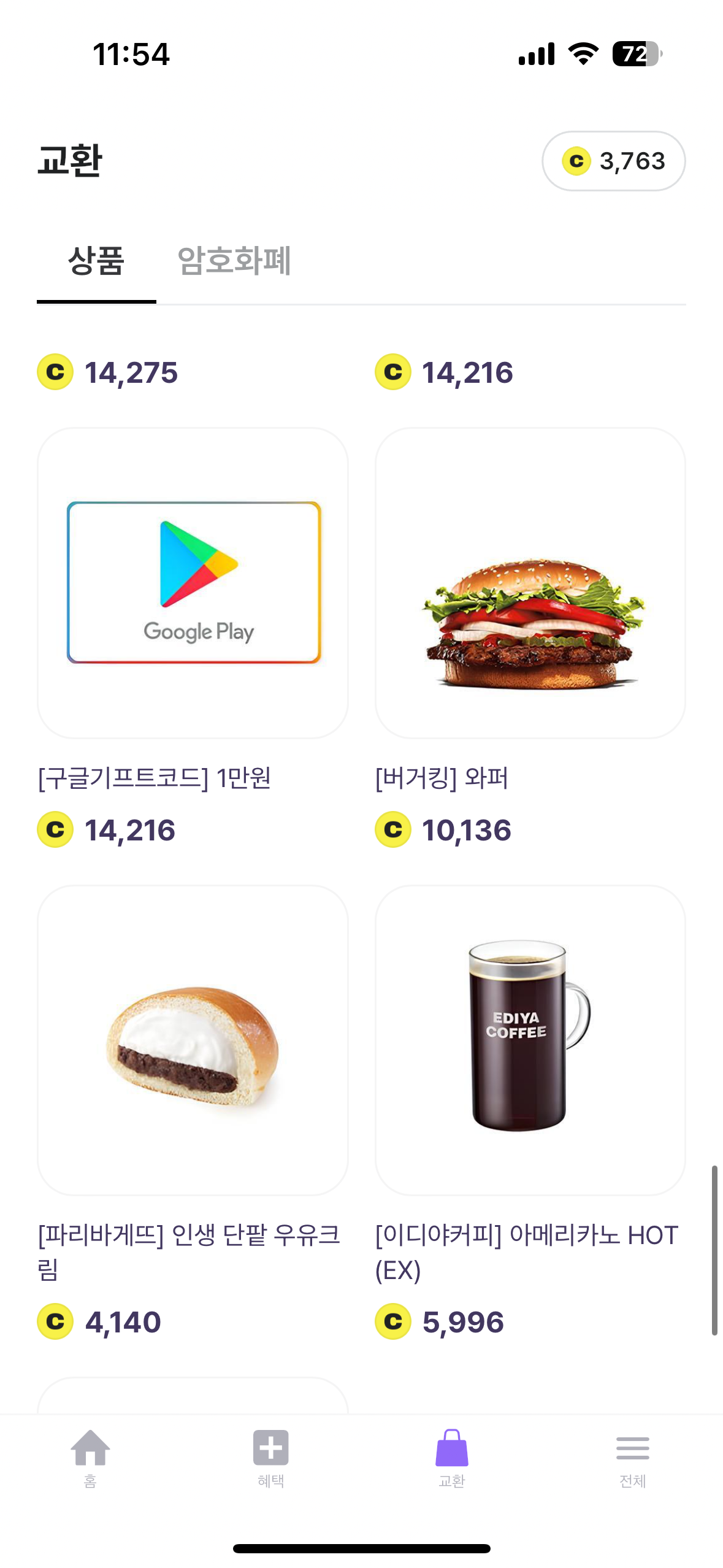Open the coin balance badge showing 3,763
The width and height of the screenshot is (723, 1568).
click(612, 161)
